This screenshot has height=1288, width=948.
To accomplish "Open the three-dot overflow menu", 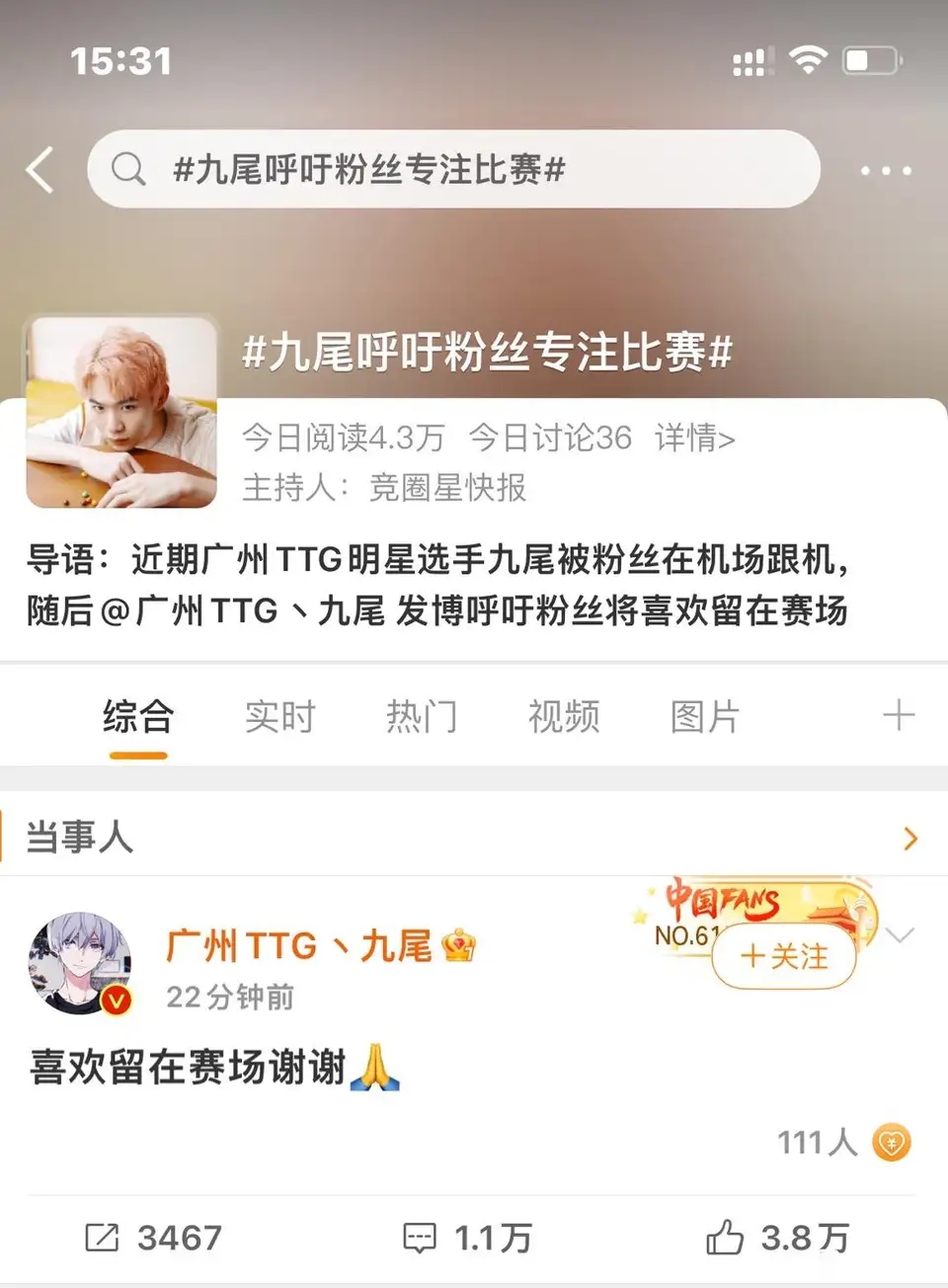I will (886, 169).
